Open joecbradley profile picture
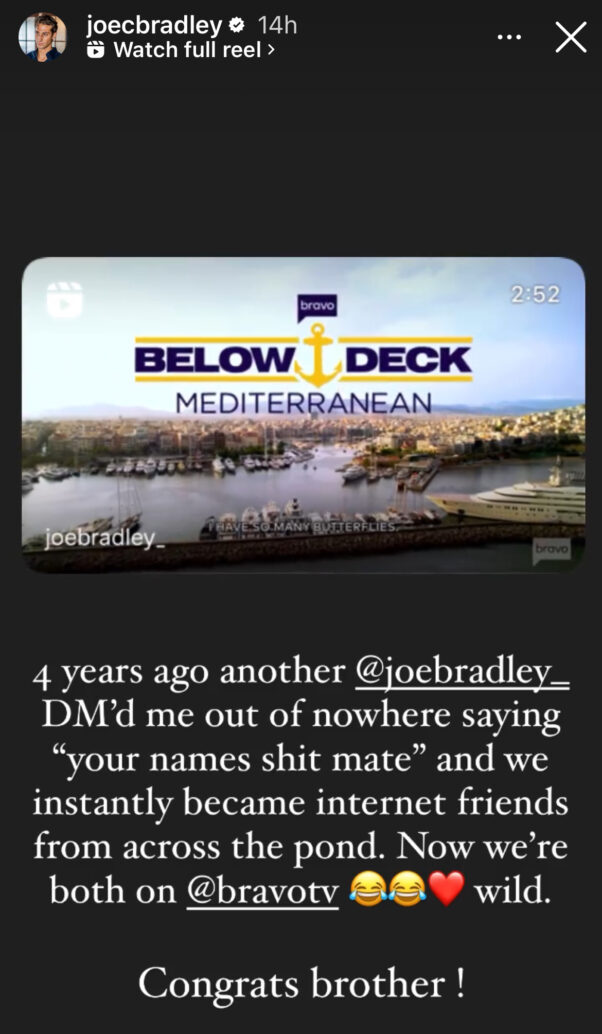This screenshot has height=1034, width=602. click(42, 37)
